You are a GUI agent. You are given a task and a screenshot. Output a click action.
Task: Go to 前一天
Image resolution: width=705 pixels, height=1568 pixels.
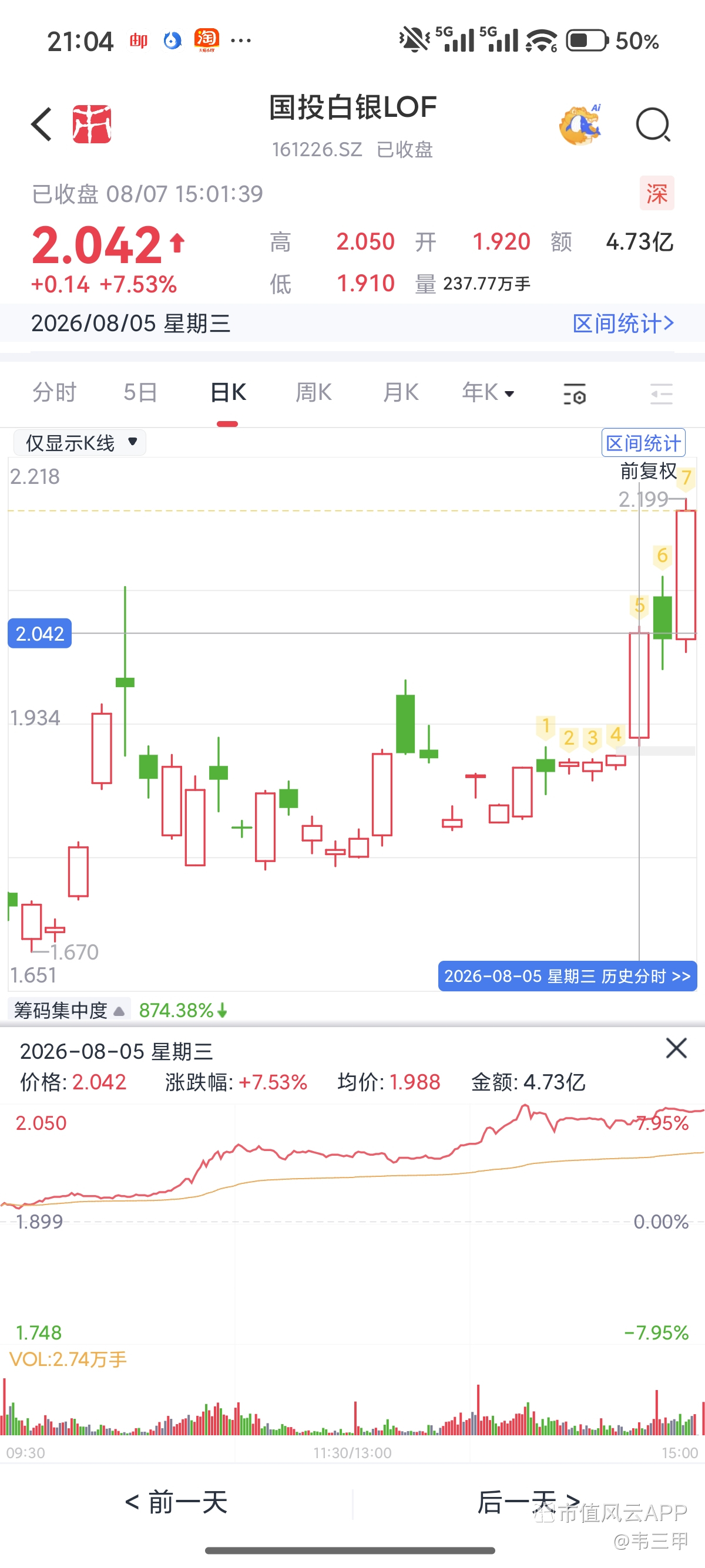click(177, 1502)
